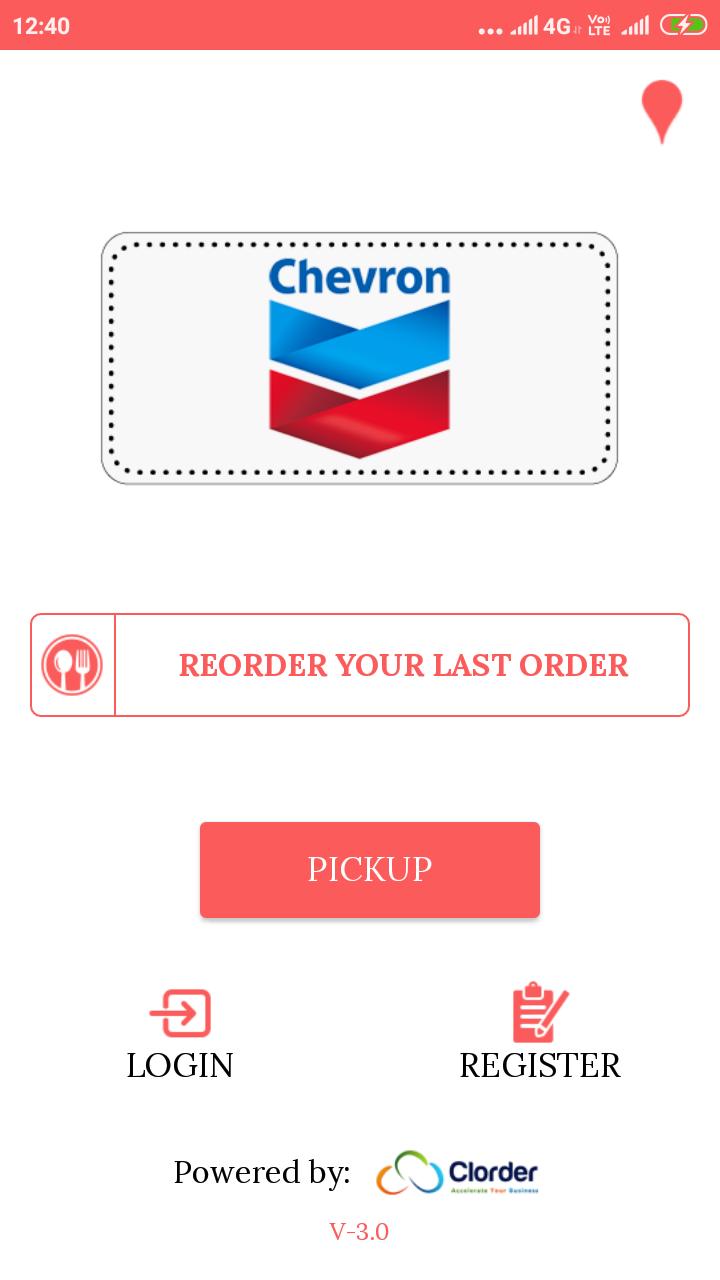
Task: Tap the red location pin icon
Action: 661,110
